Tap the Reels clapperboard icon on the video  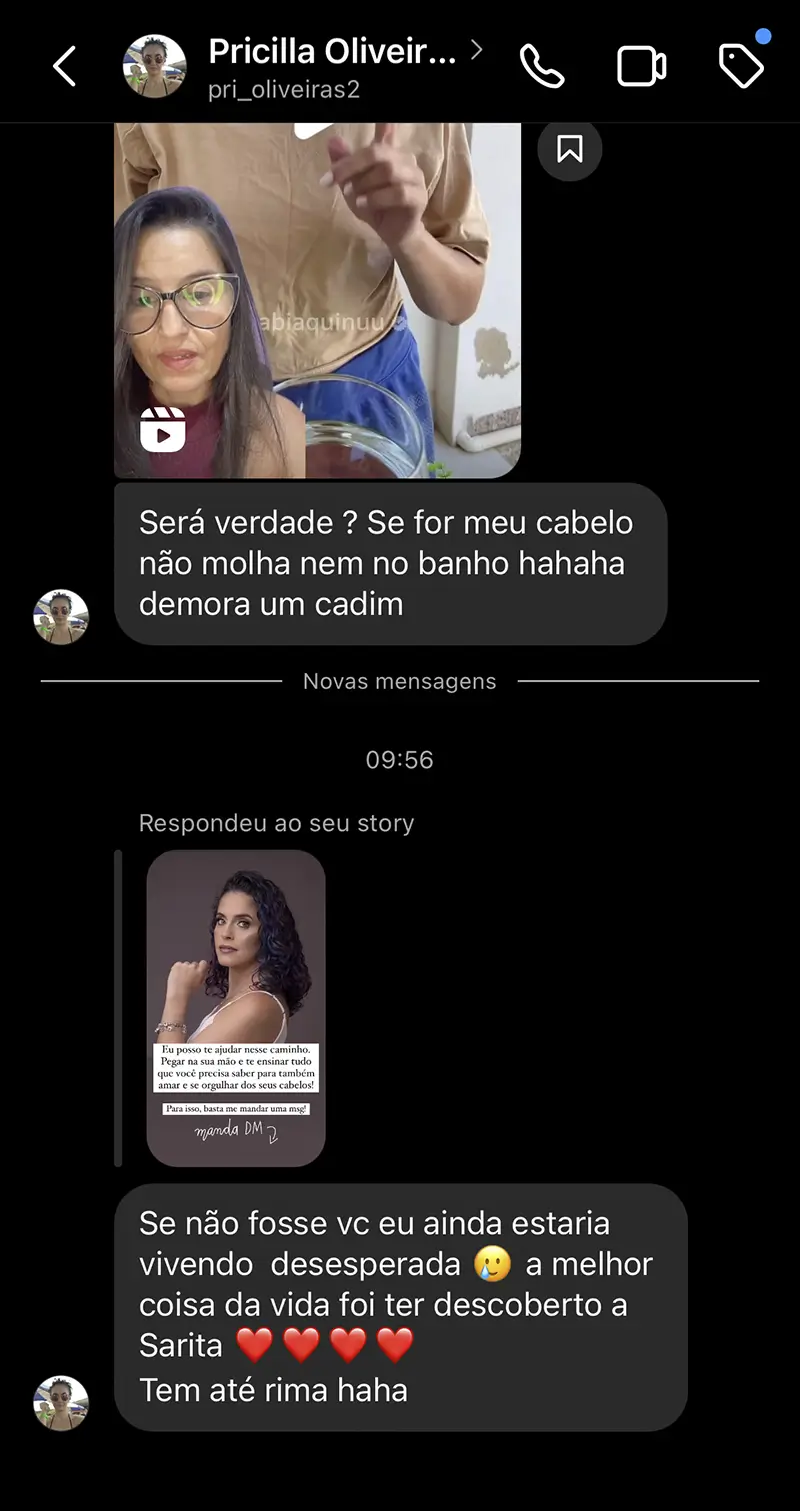(163, 429)
